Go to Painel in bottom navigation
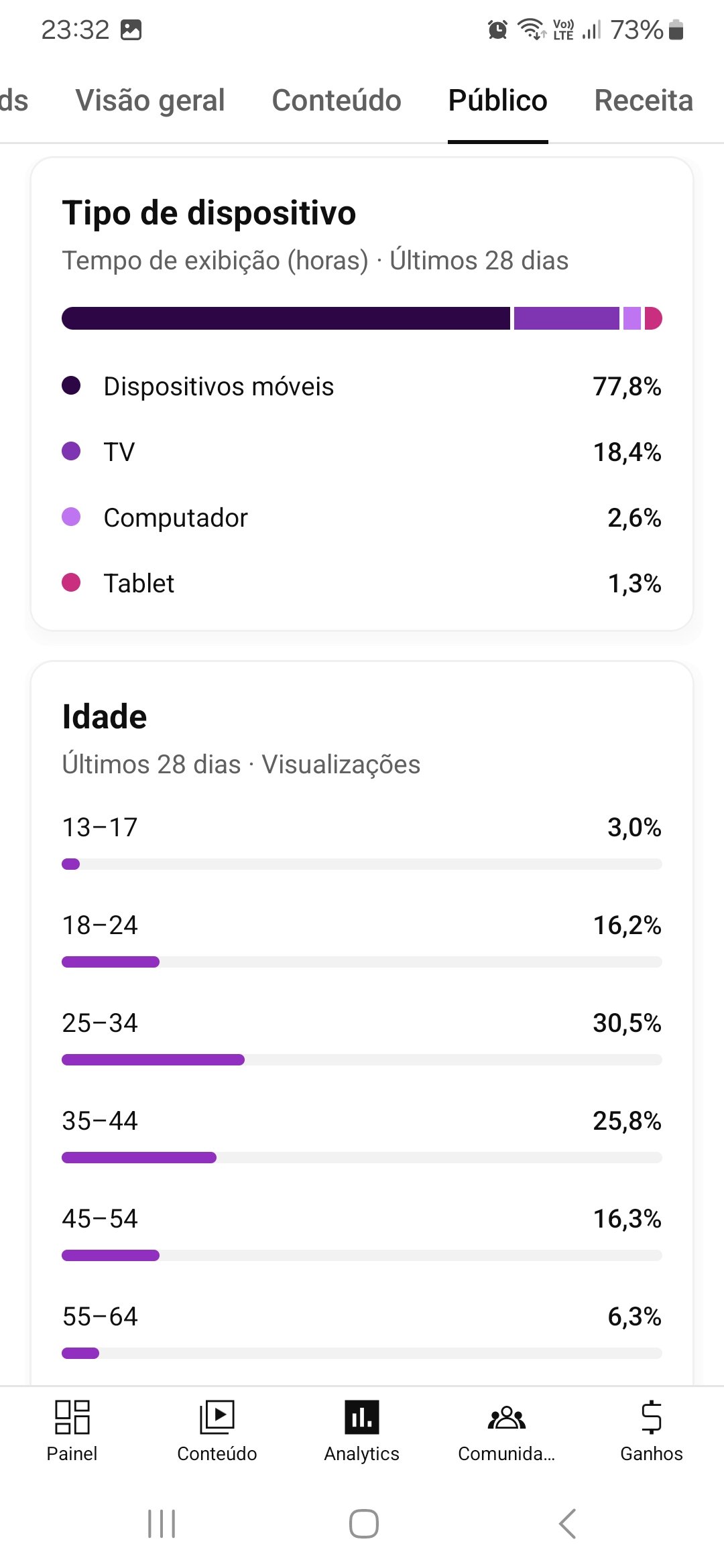 coord(72,1431)
